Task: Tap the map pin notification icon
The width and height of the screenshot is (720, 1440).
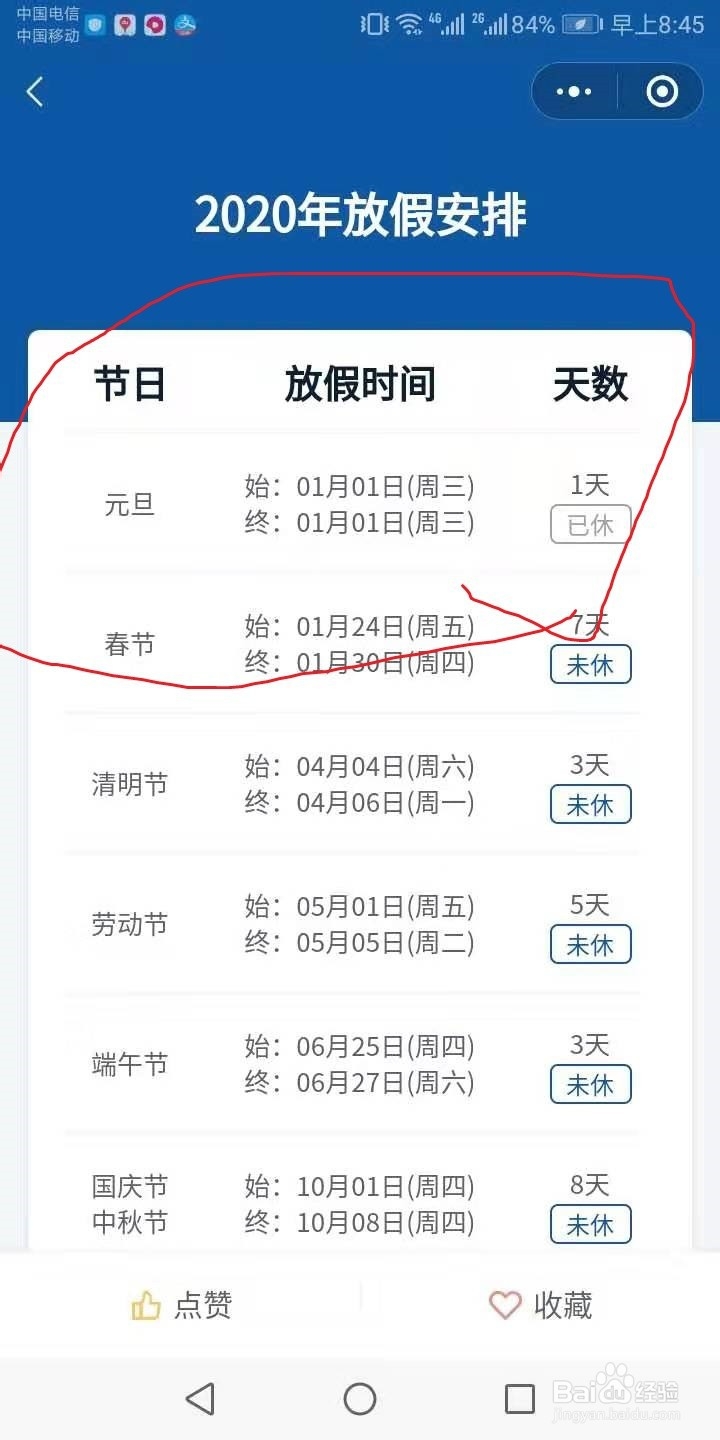Action: [123, 23]
